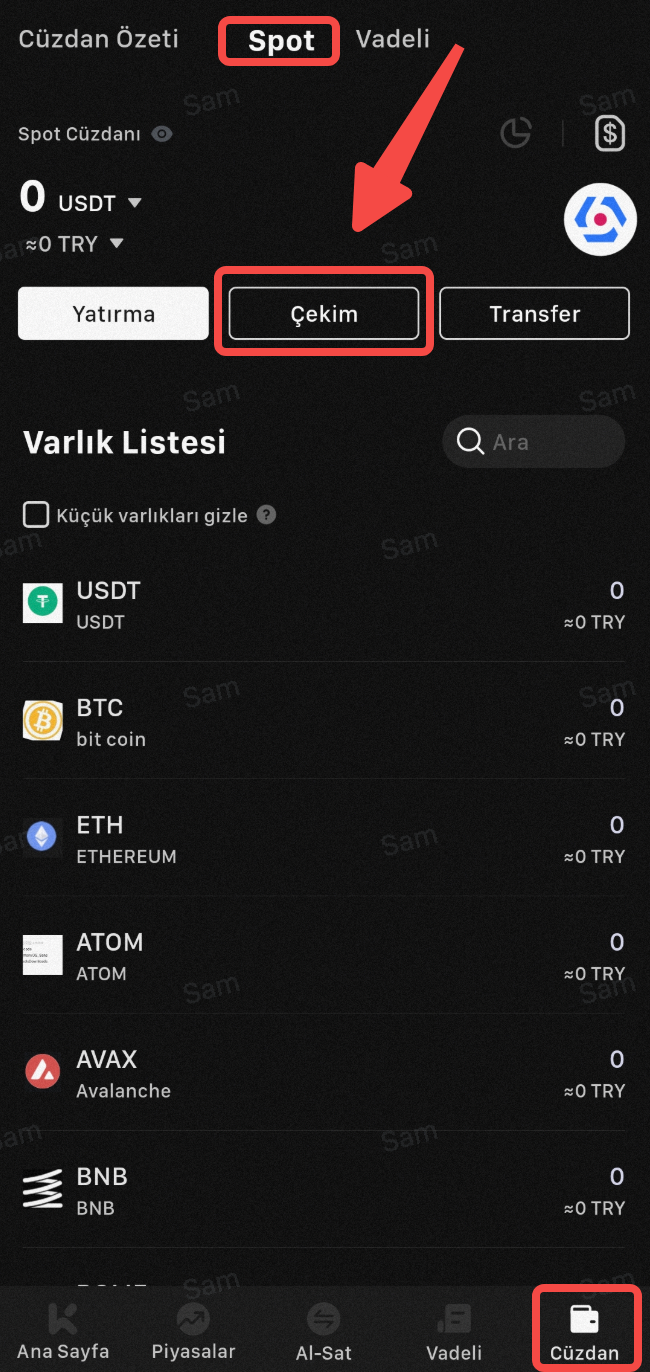Open the Al-Sat trading tab
The image size is (650, 1372).
point(324,1331)
